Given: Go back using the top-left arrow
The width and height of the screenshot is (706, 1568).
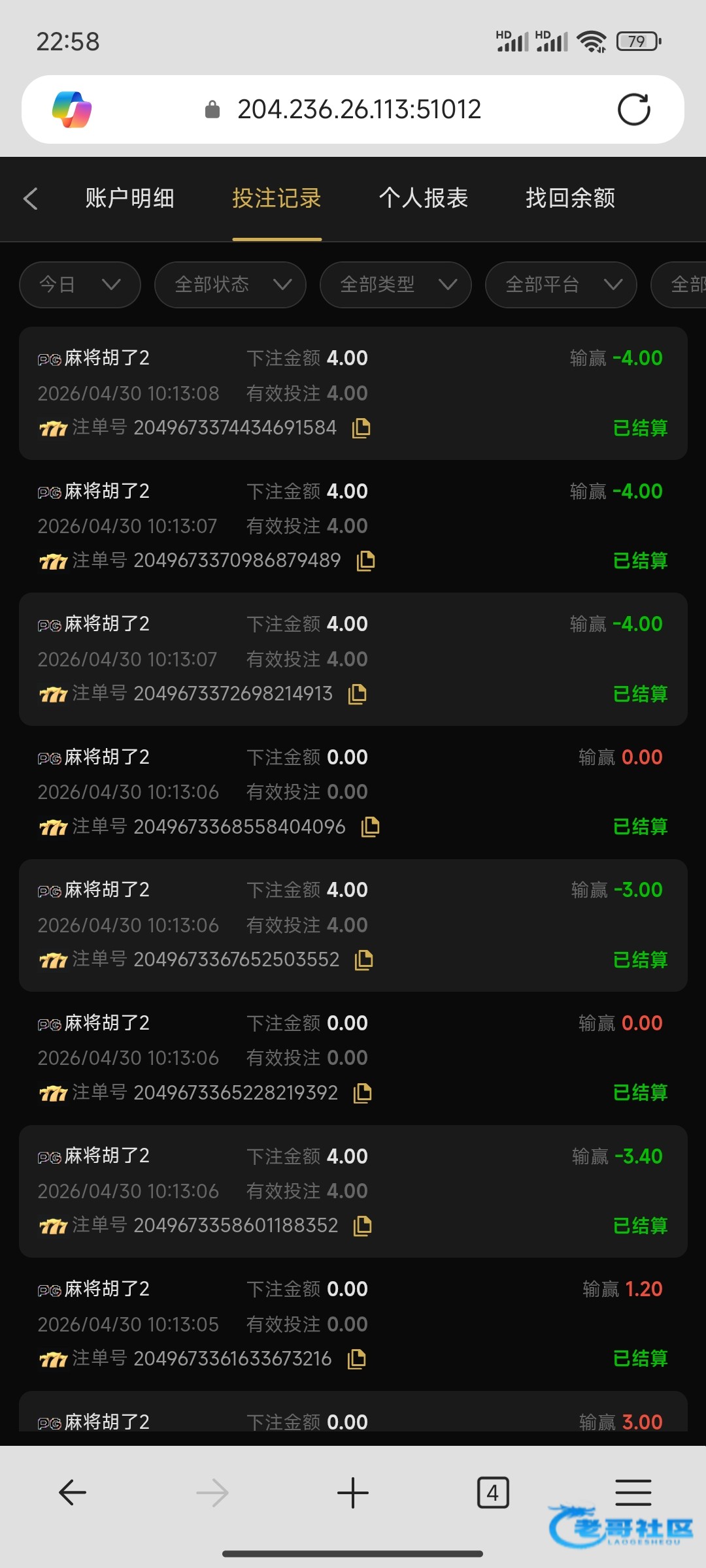Looking at the screenshot, I should pyautogui.click(x=30, y=199).
